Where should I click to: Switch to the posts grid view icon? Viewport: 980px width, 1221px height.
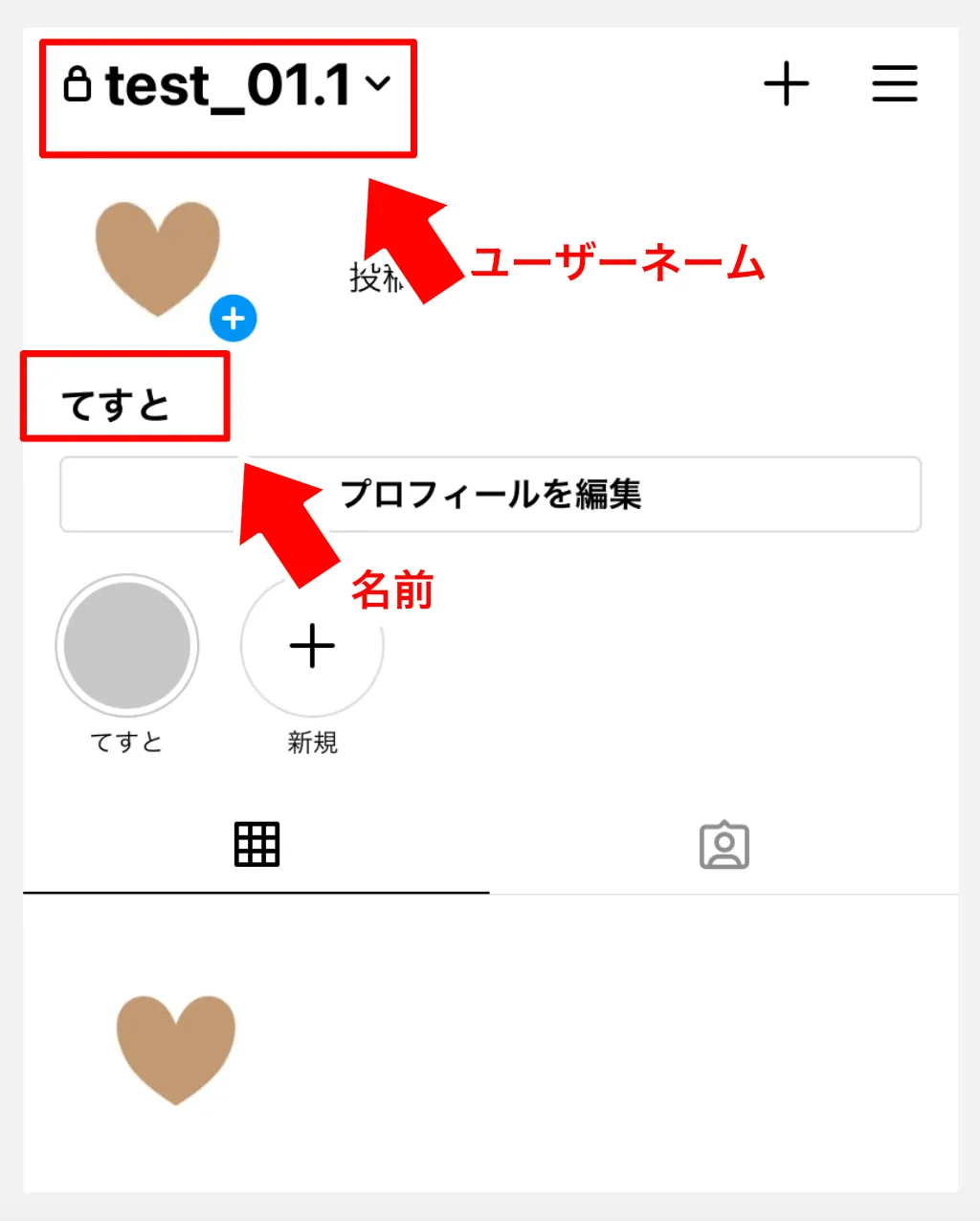click(256, 844)
